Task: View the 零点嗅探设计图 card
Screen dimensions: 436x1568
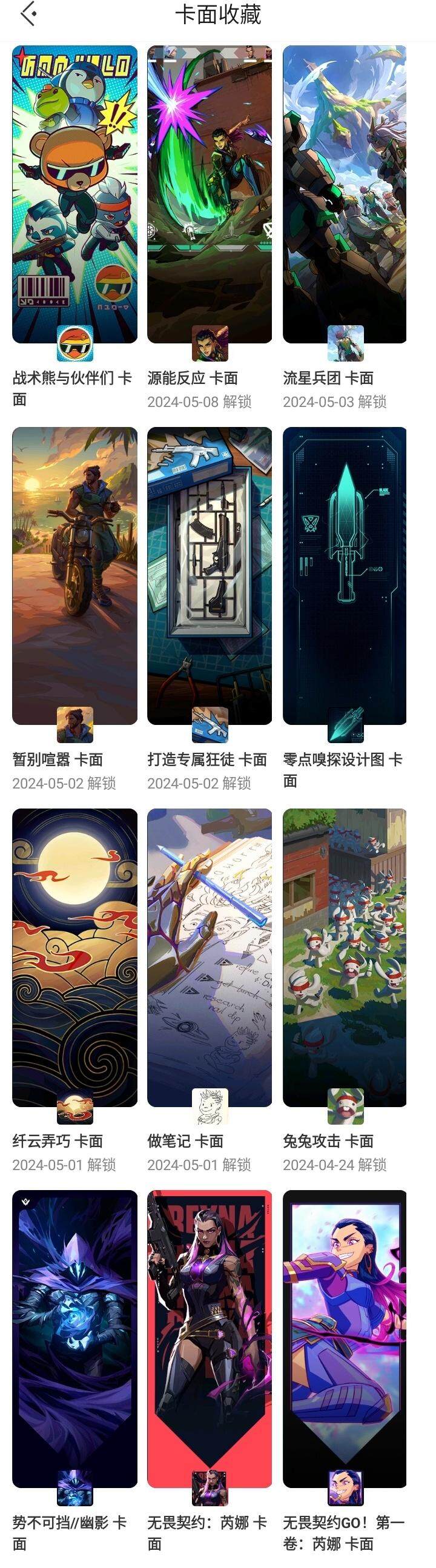Action: pyautogui.click(x=345, y=575)
